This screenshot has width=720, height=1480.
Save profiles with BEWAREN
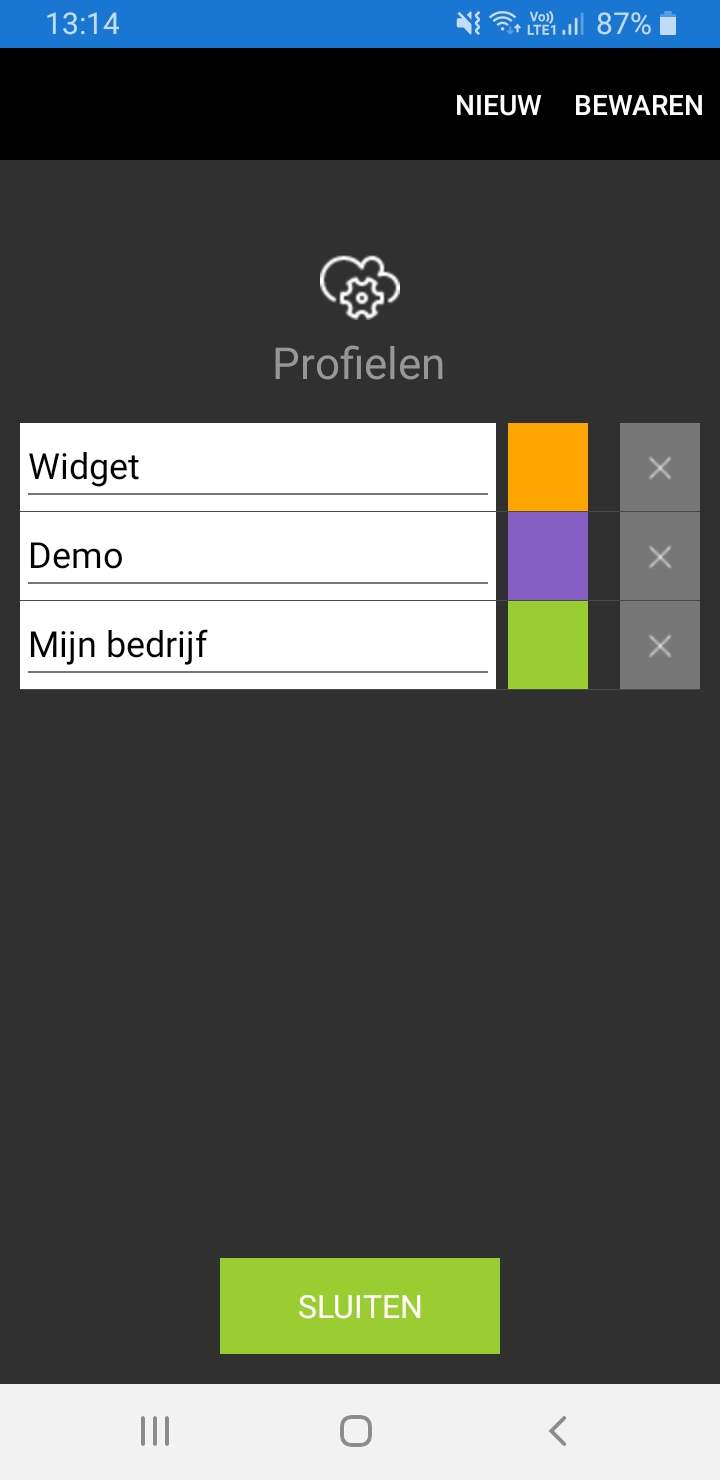[x=638, y=105]
